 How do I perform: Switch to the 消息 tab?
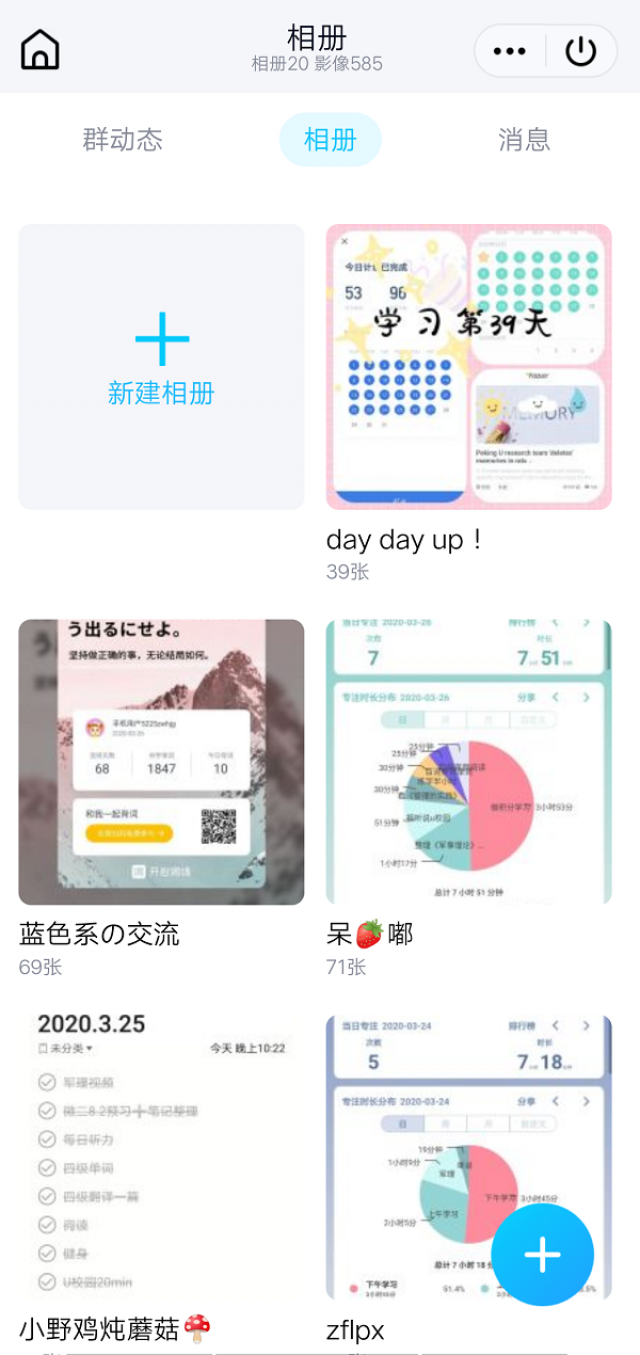coord(524,139)
